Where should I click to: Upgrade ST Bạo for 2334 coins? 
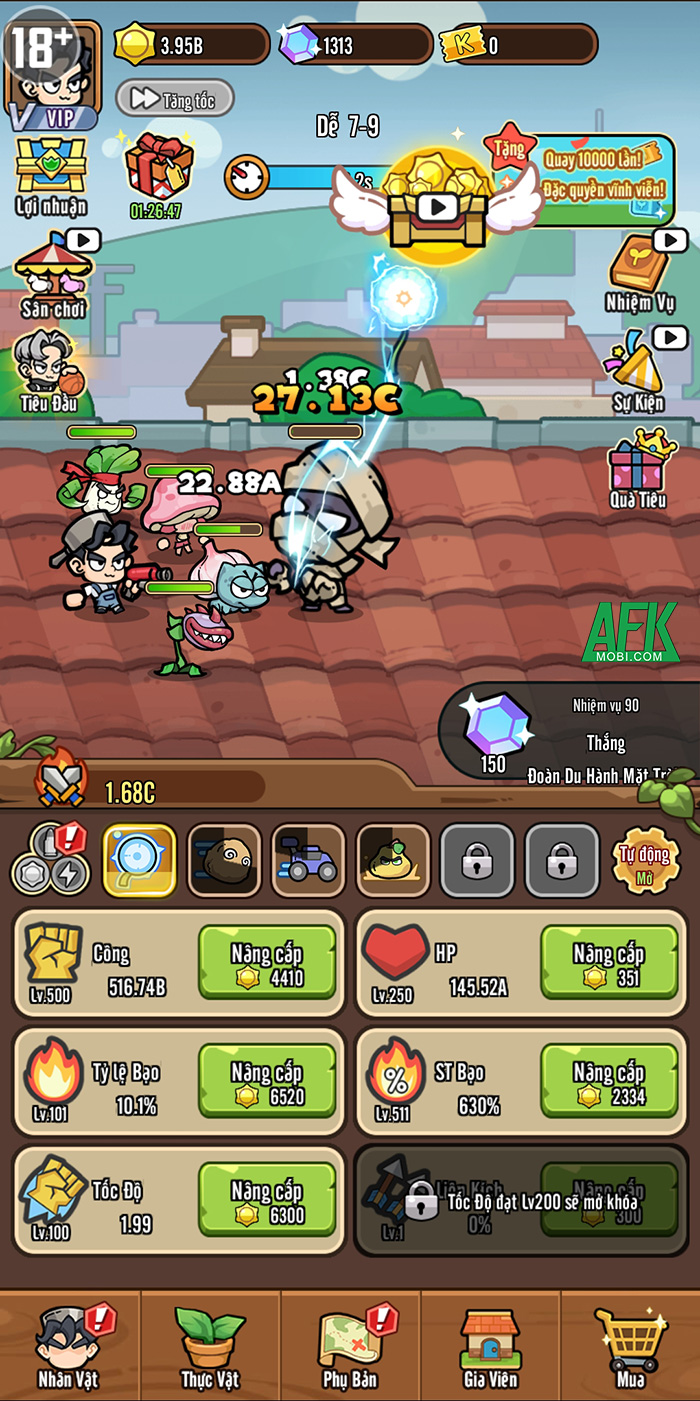point(609,1083)
